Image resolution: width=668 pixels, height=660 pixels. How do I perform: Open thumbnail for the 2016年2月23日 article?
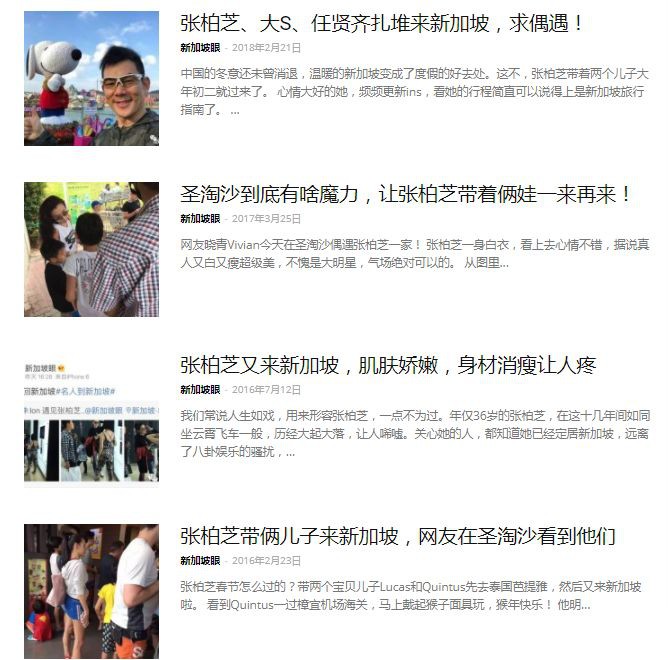click(x=91, y=592)
